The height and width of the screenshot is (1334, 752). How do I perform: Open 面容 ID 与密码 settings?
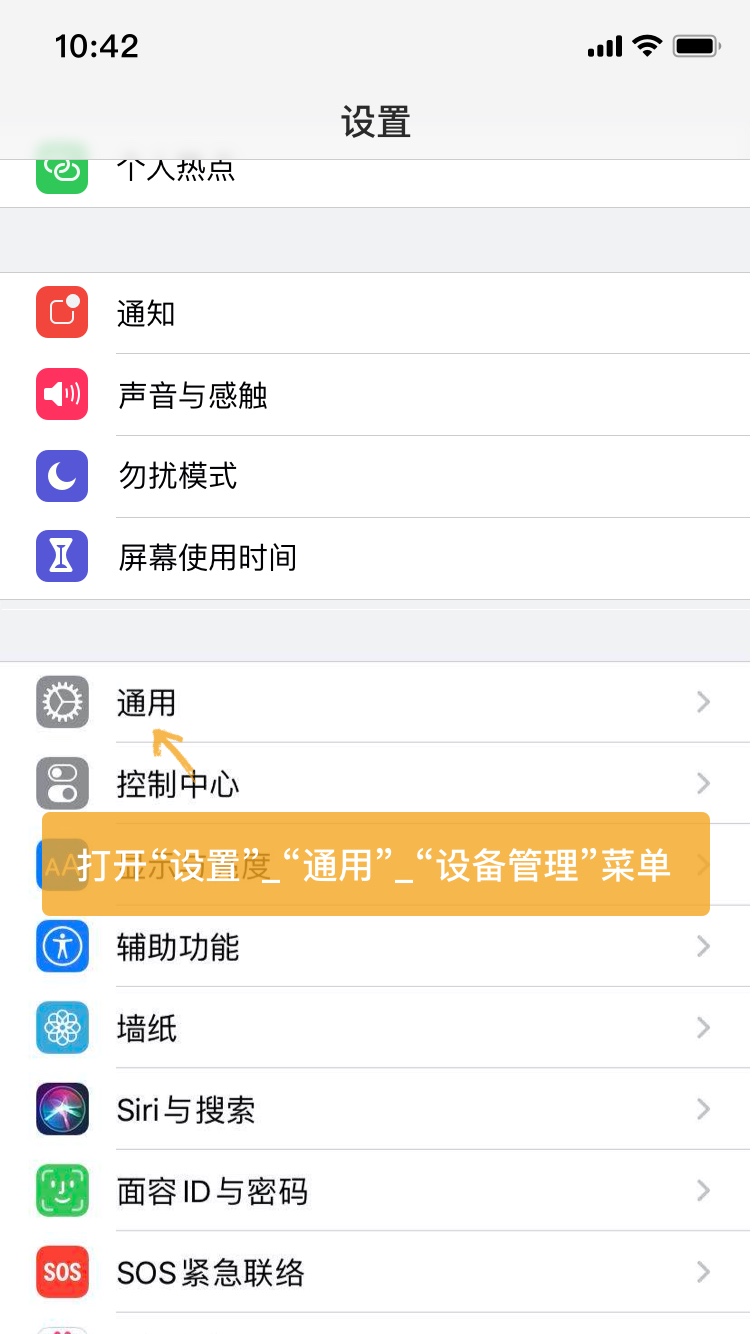[x=376, y=1191]
